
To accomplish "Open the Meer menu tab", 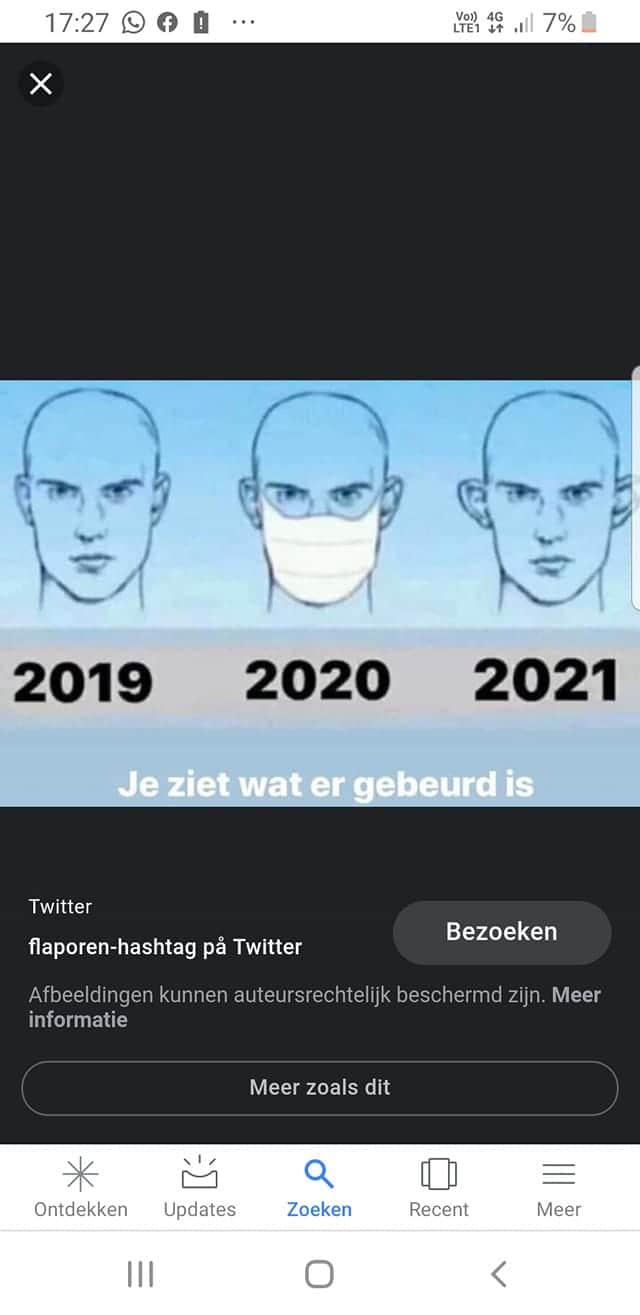I will click(x=558, y=1187).
